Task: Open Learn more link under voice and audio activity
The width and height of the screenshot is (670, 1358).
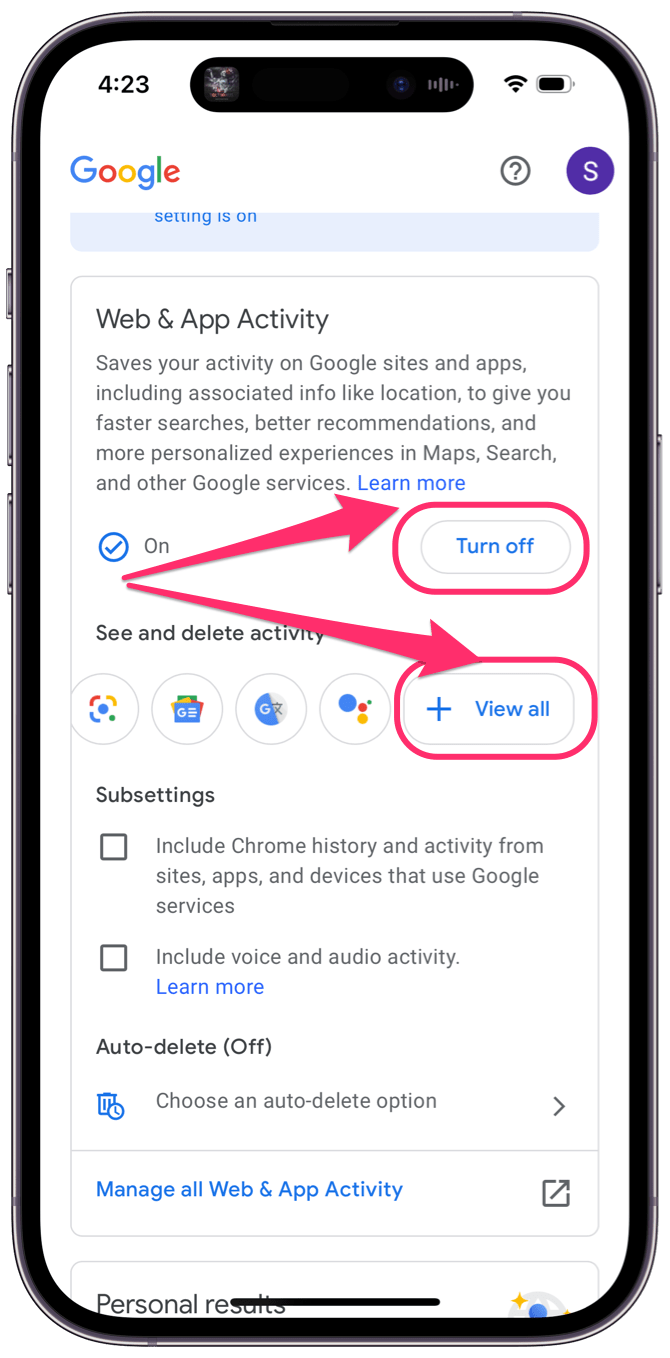Action: pos(210,987)
